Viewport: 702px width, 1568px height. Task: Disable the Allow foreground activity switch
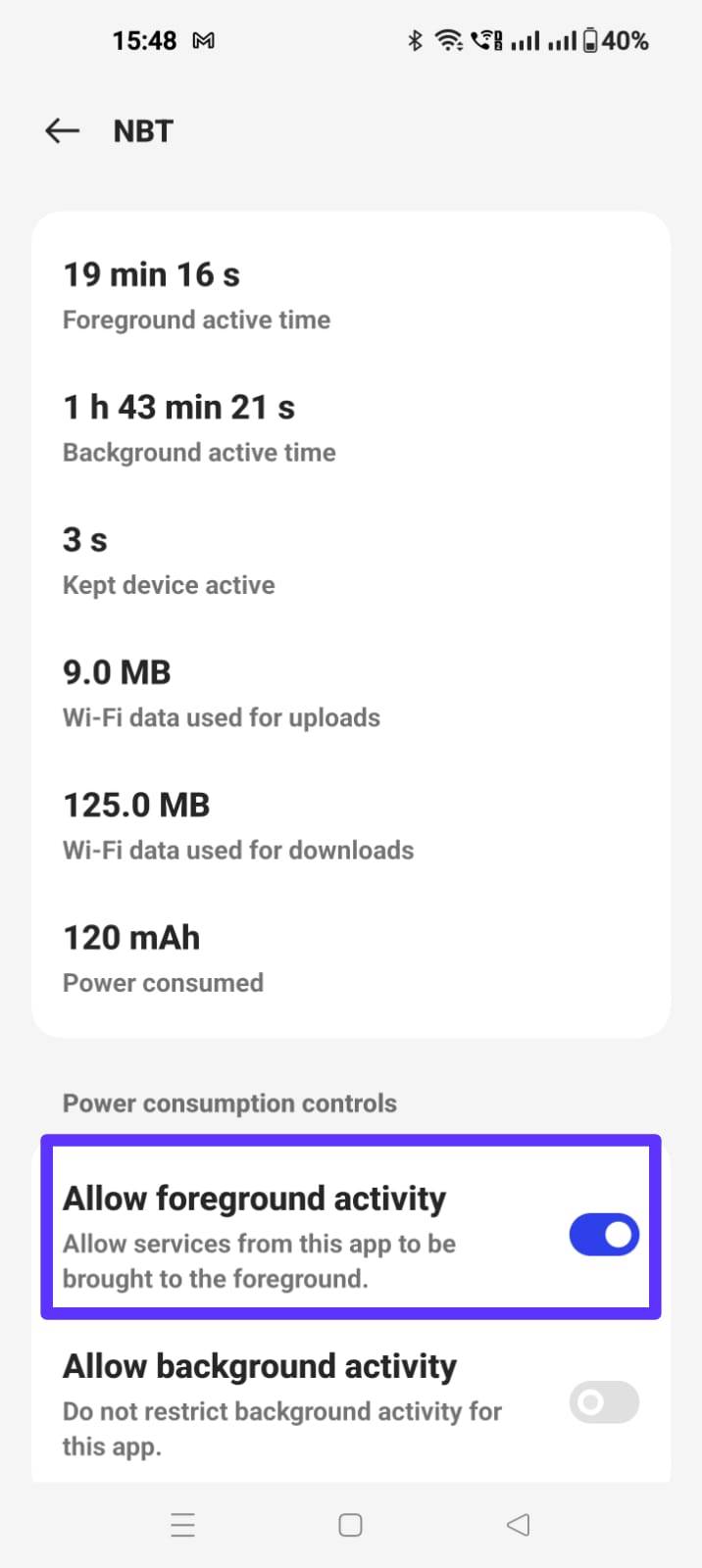point(603,1235)
